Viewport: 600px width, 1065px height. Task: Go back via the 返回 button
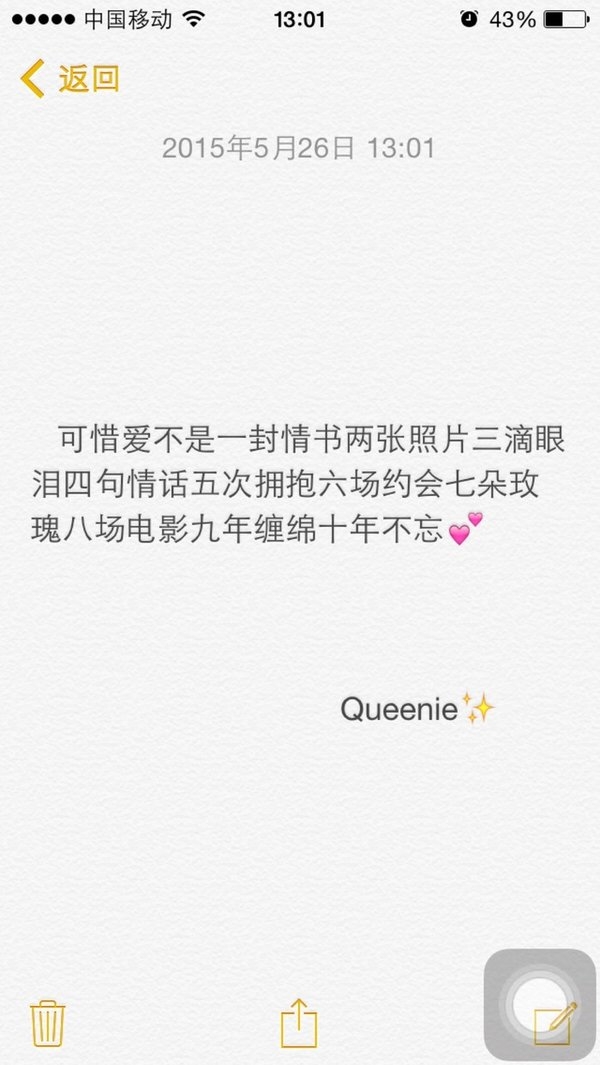[69, 79]
